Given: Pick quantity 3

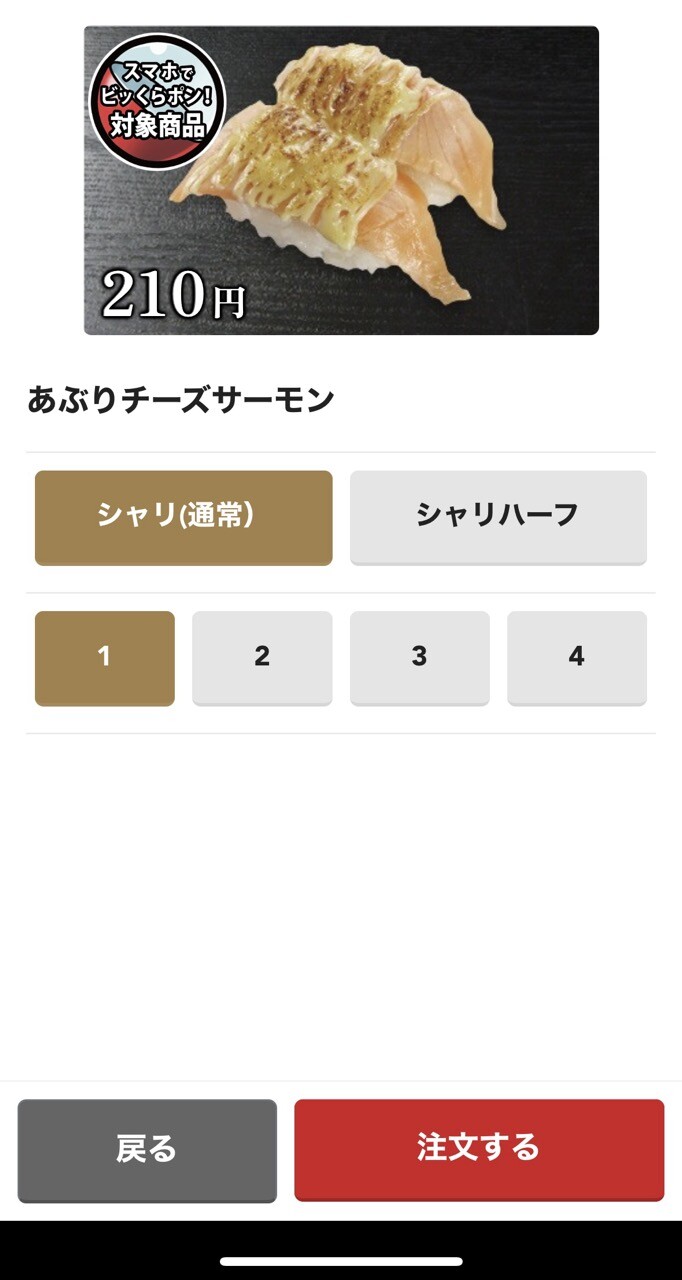Looking at the screenshot, I should tap(419, 657).
